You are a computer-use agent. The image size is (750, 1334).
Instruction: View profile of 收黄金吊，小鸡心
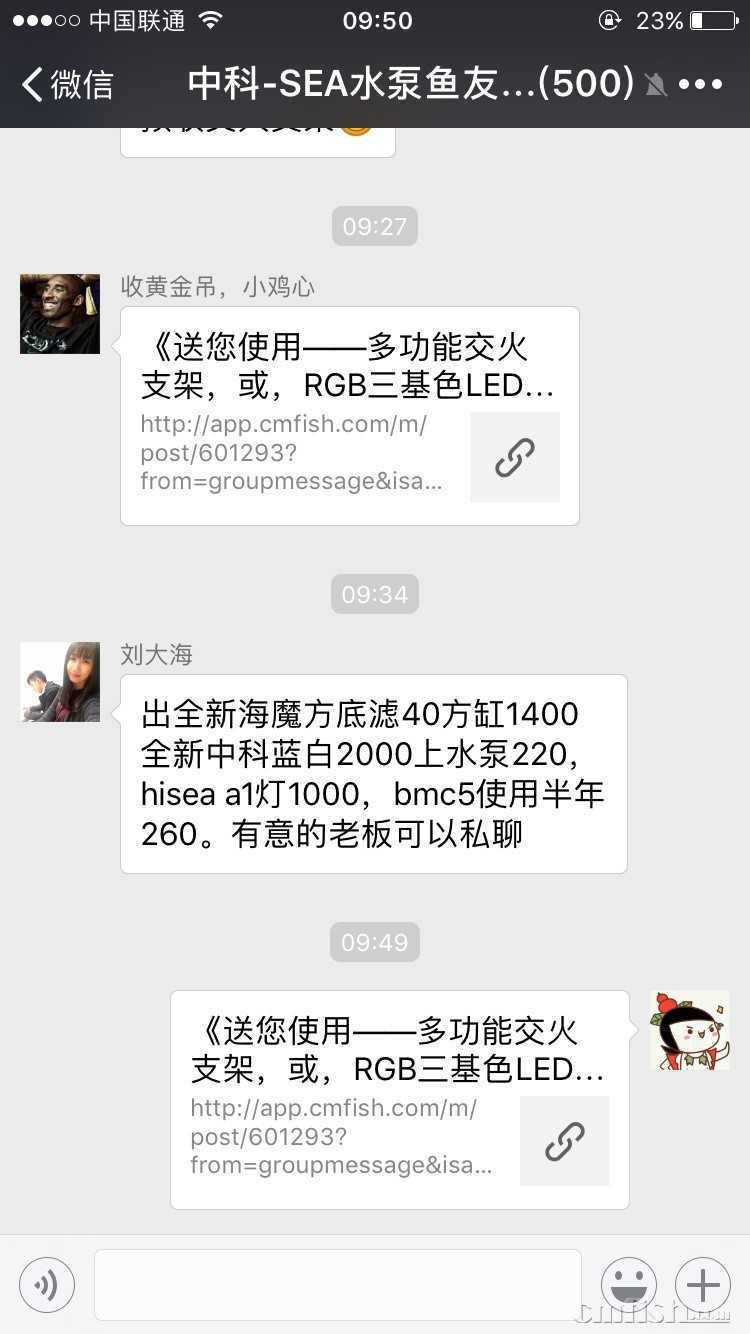click(60, 314)
